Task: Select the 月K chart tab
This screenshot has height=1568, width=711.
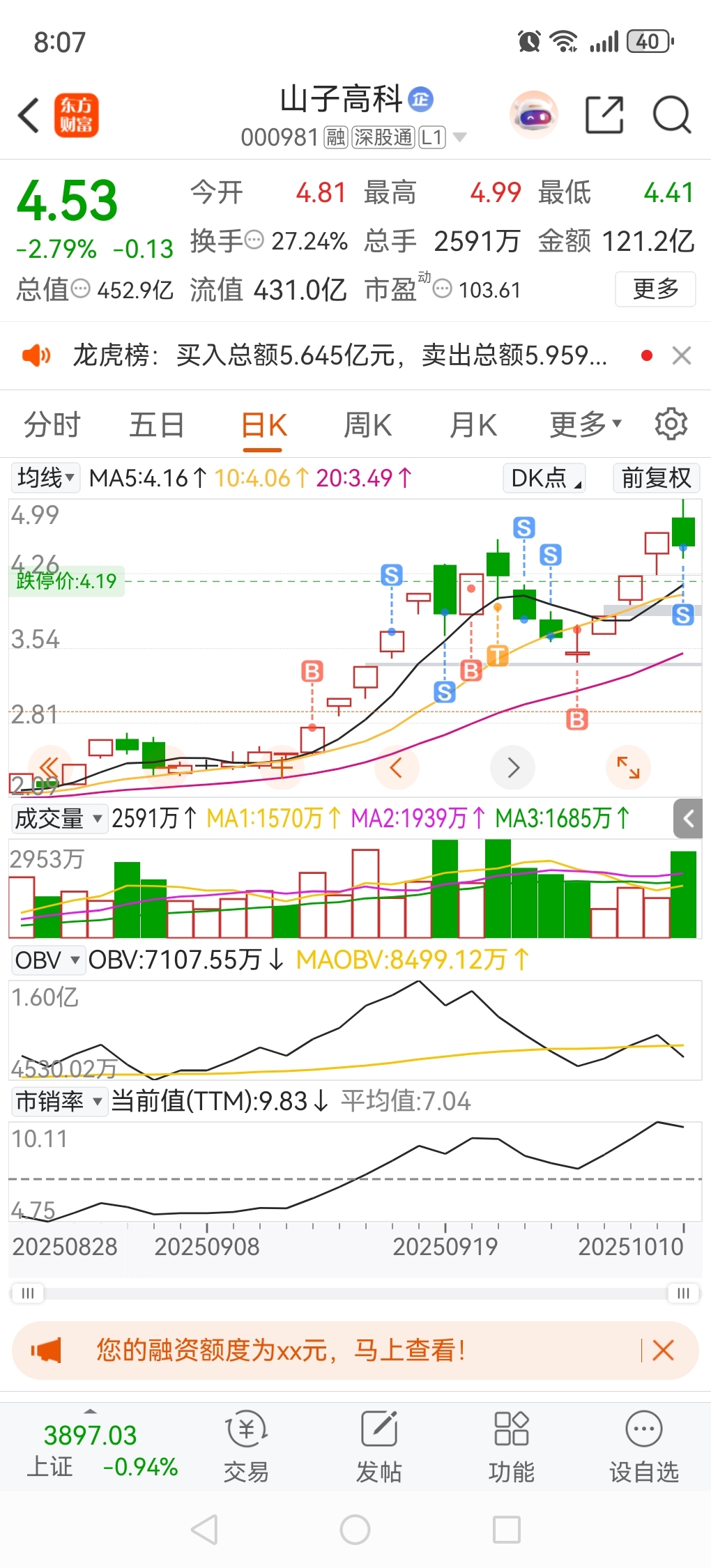Action: tap(473, 424)
